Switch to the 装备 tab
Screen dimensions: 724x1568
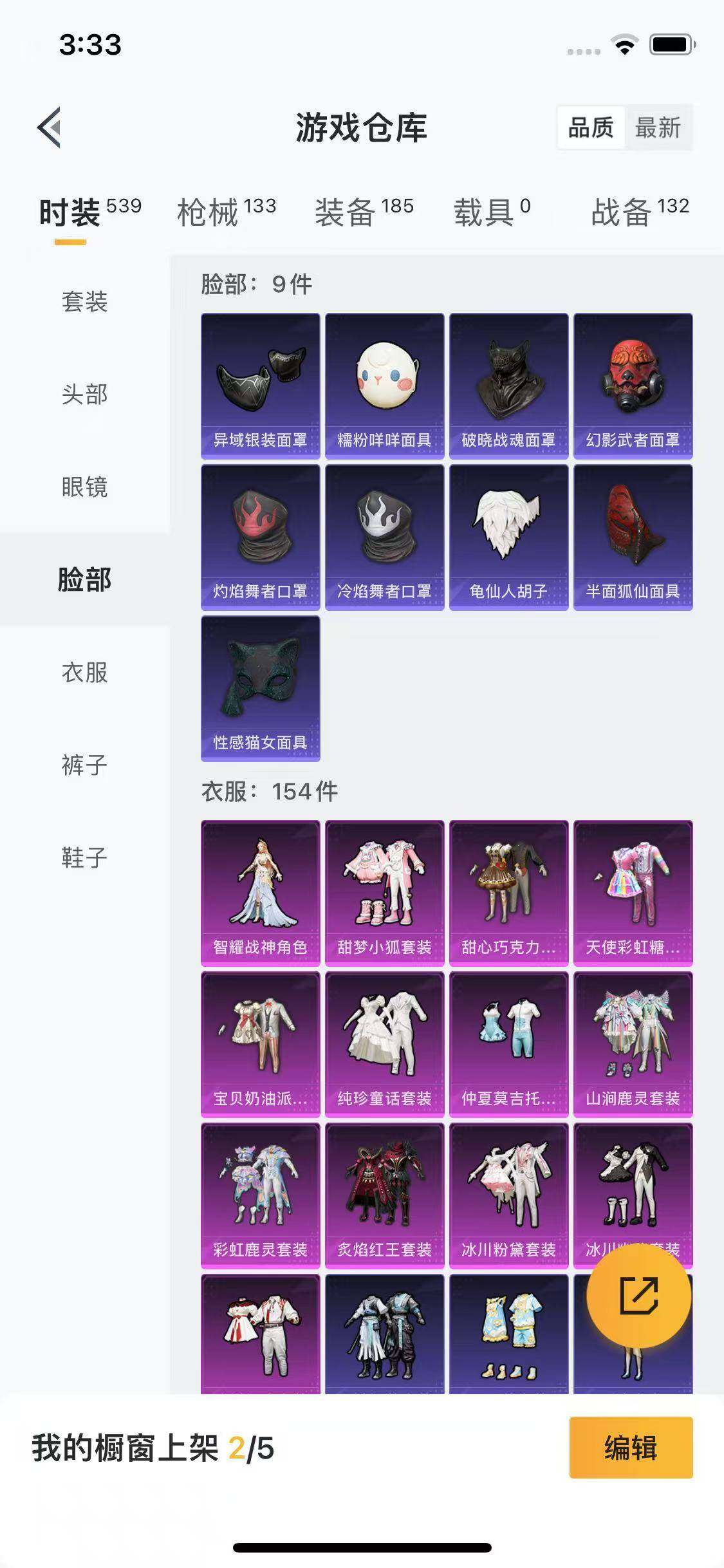[x=364, y=212]
